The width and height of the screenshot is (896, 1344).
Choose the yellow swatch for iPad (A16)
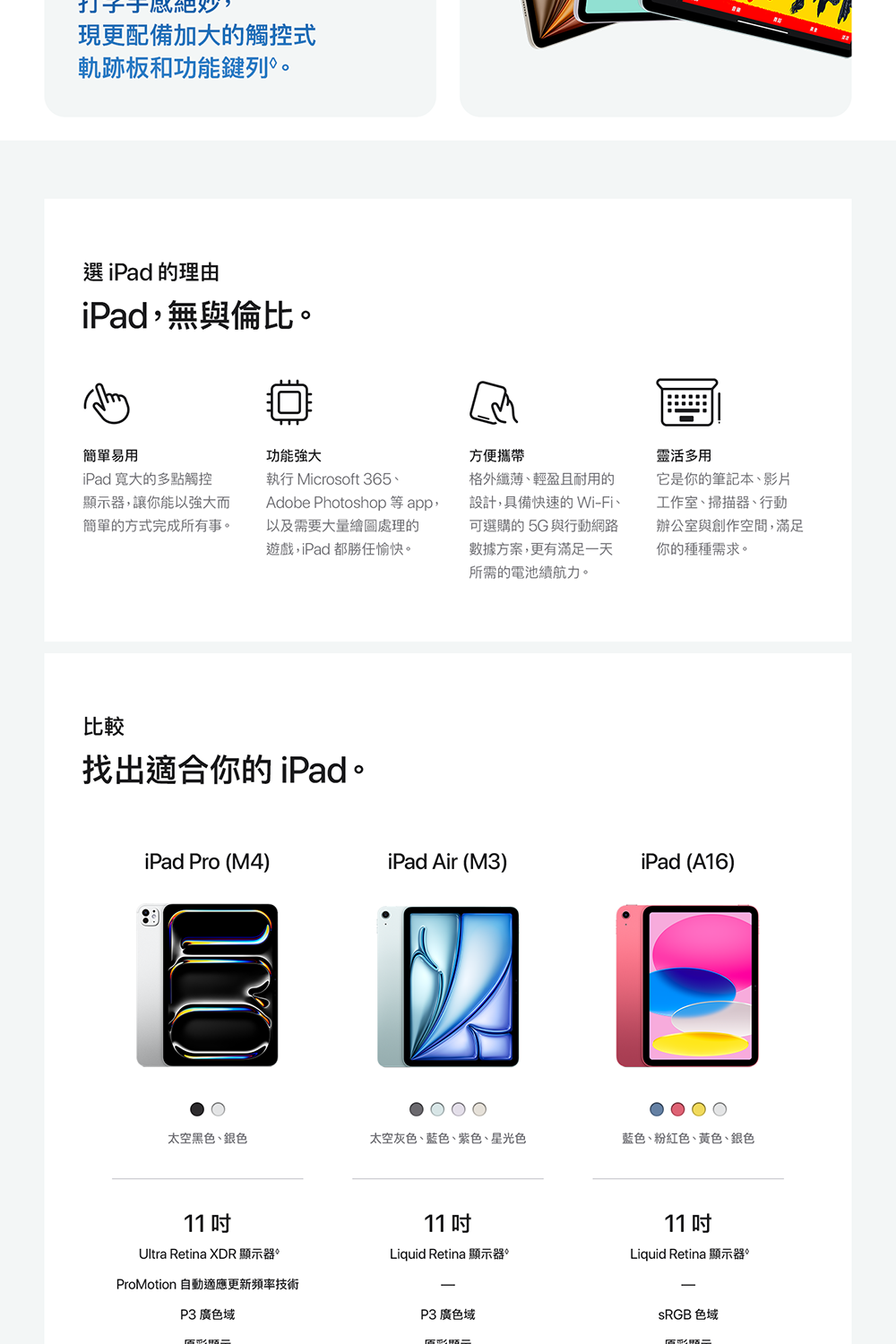(x=699, y=1109)
